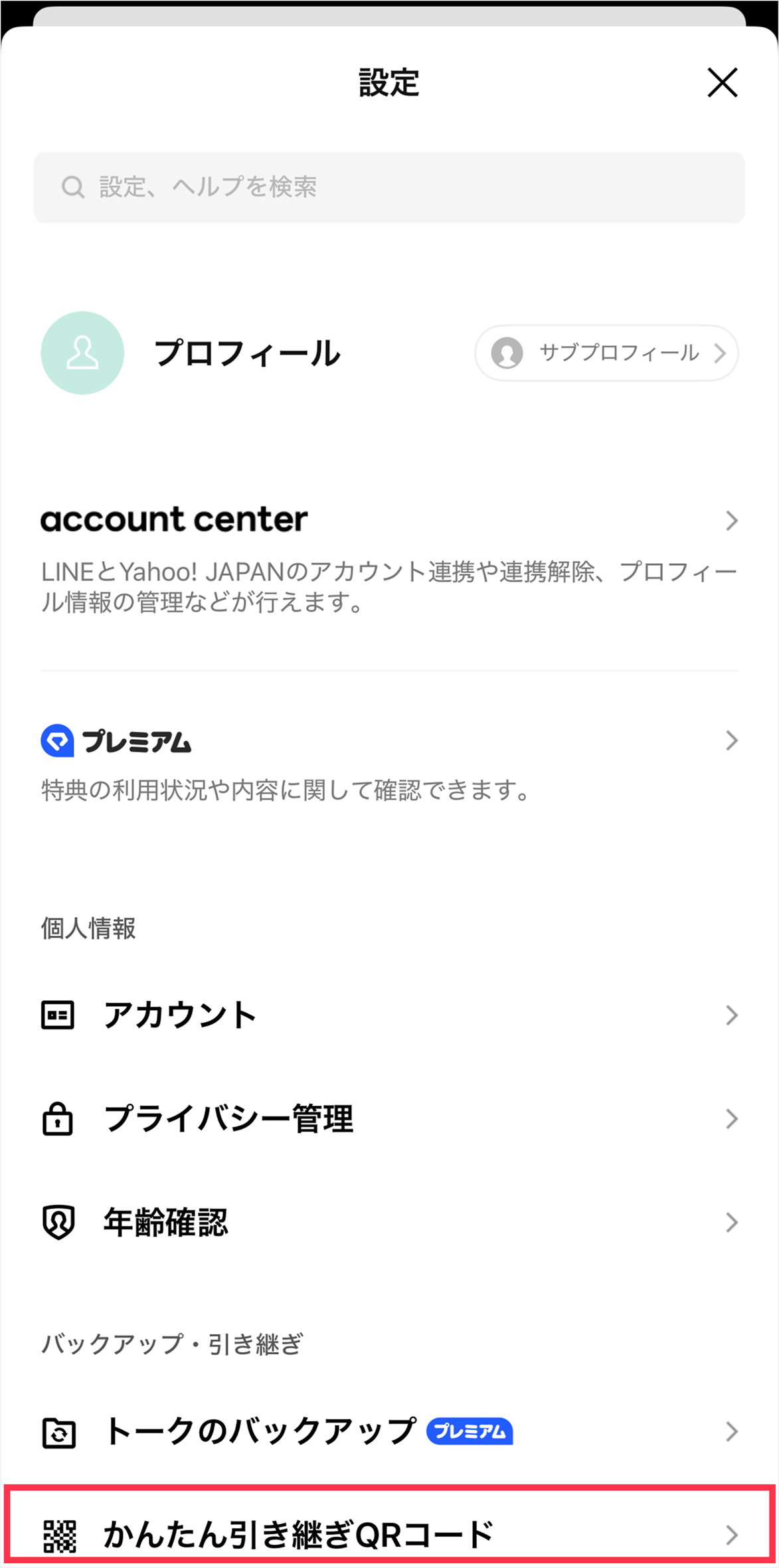Open かんたん引き継ぎQRコード
Screen dimensions: 779x1568
(x=389, y=1534)
